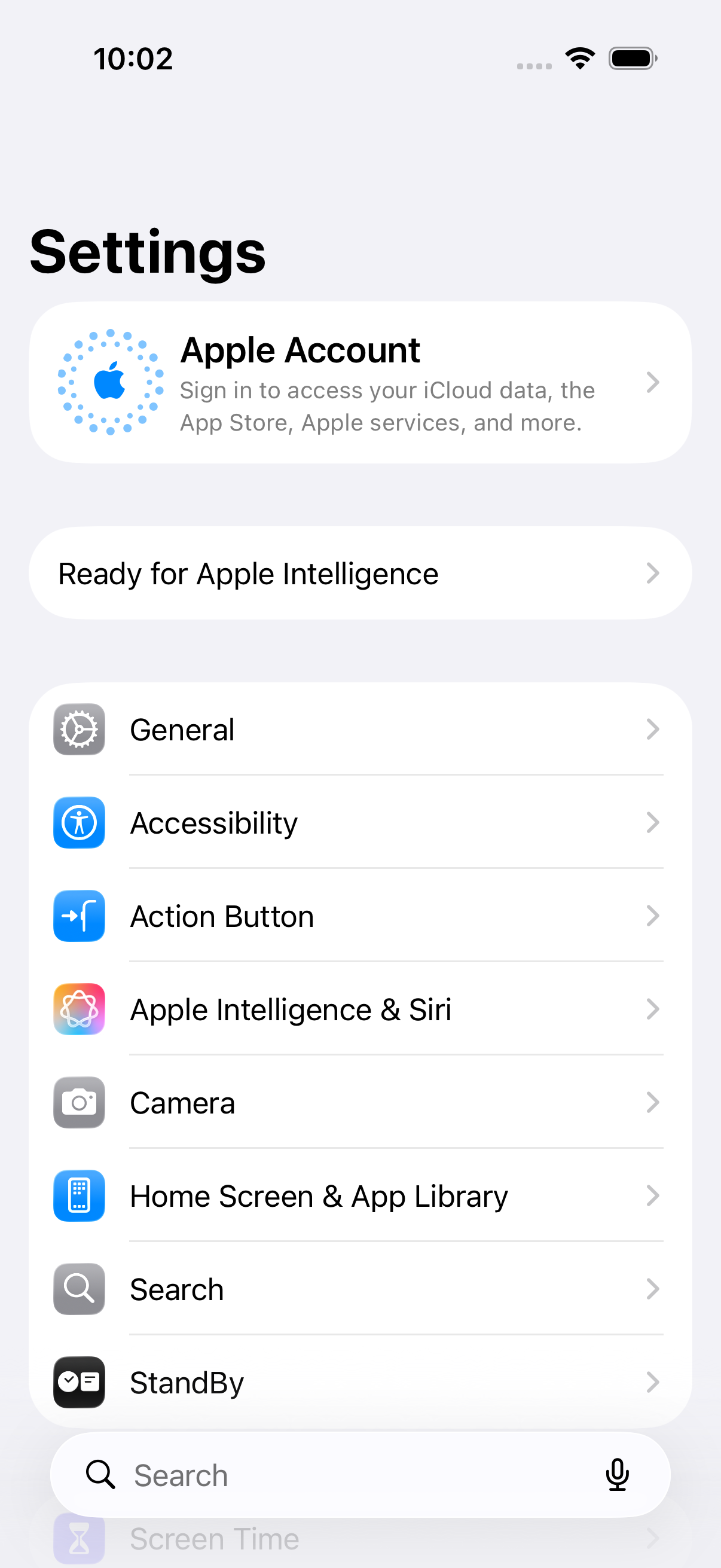
Task: Tap the Action Button icon
Action: 79,916
